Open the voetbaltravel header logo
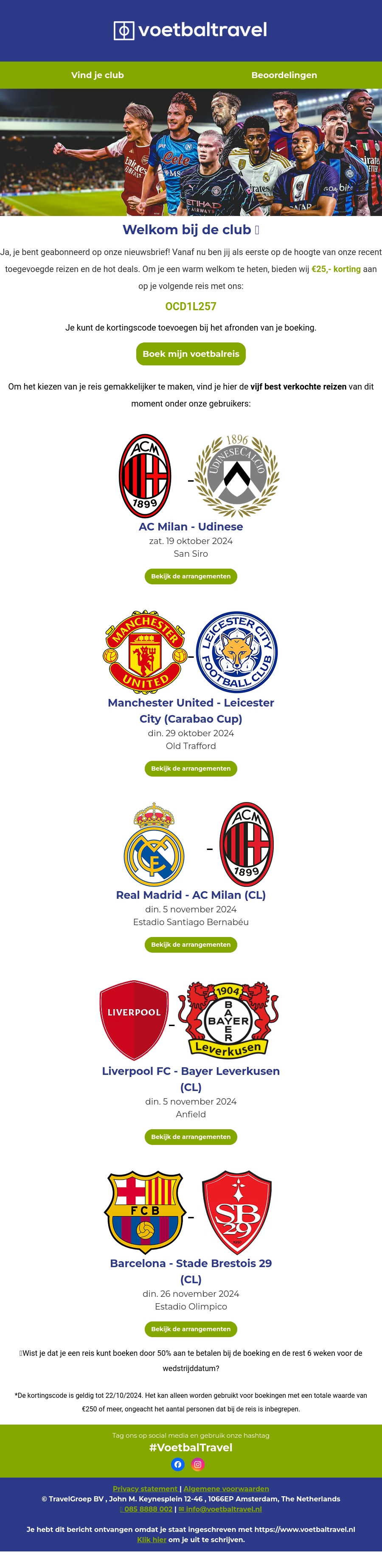The width and height of the screenshot is (382, 1568). (191, 30)
